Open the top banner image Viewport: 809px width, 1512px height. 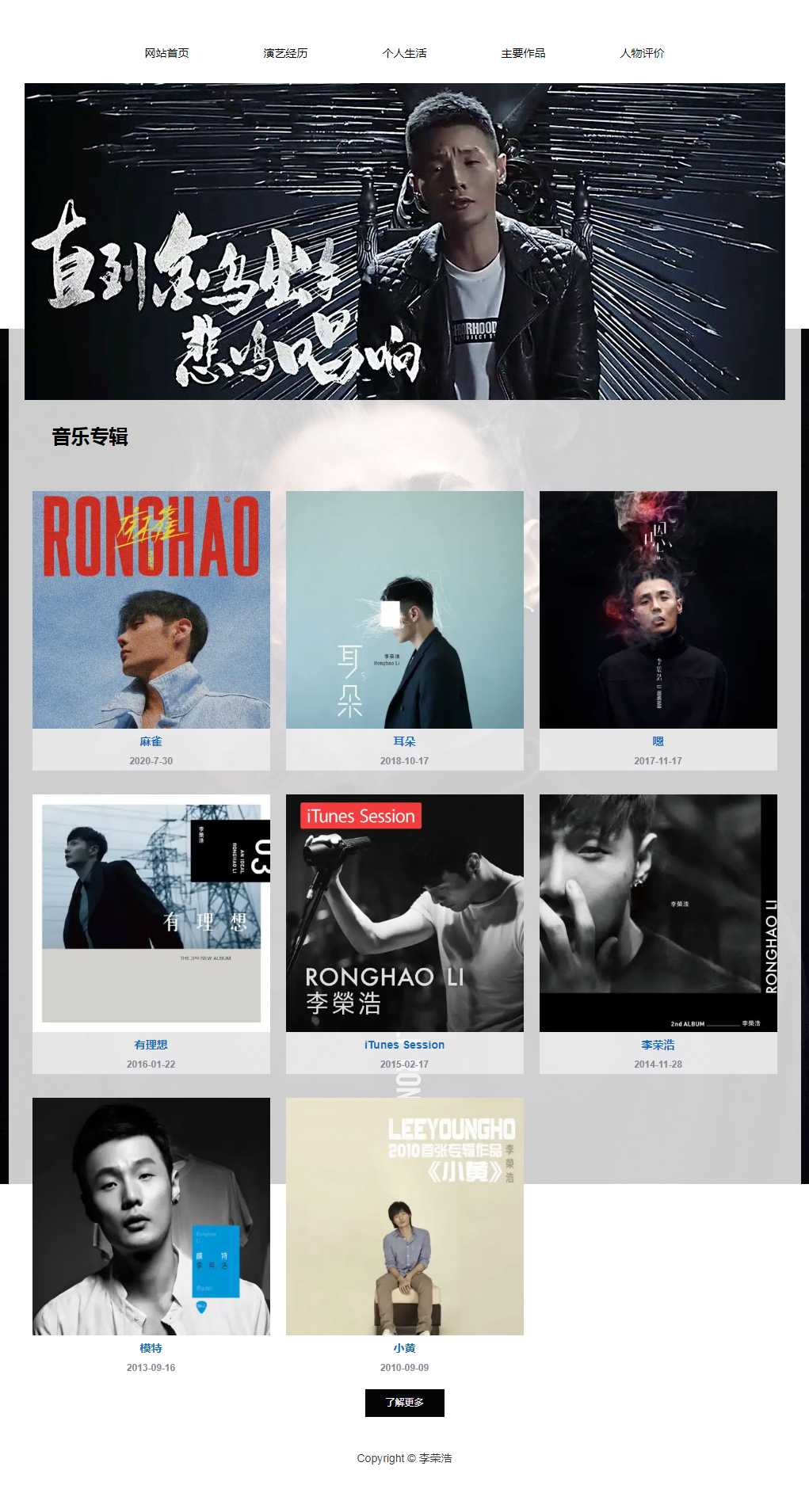tap(404, 242)
